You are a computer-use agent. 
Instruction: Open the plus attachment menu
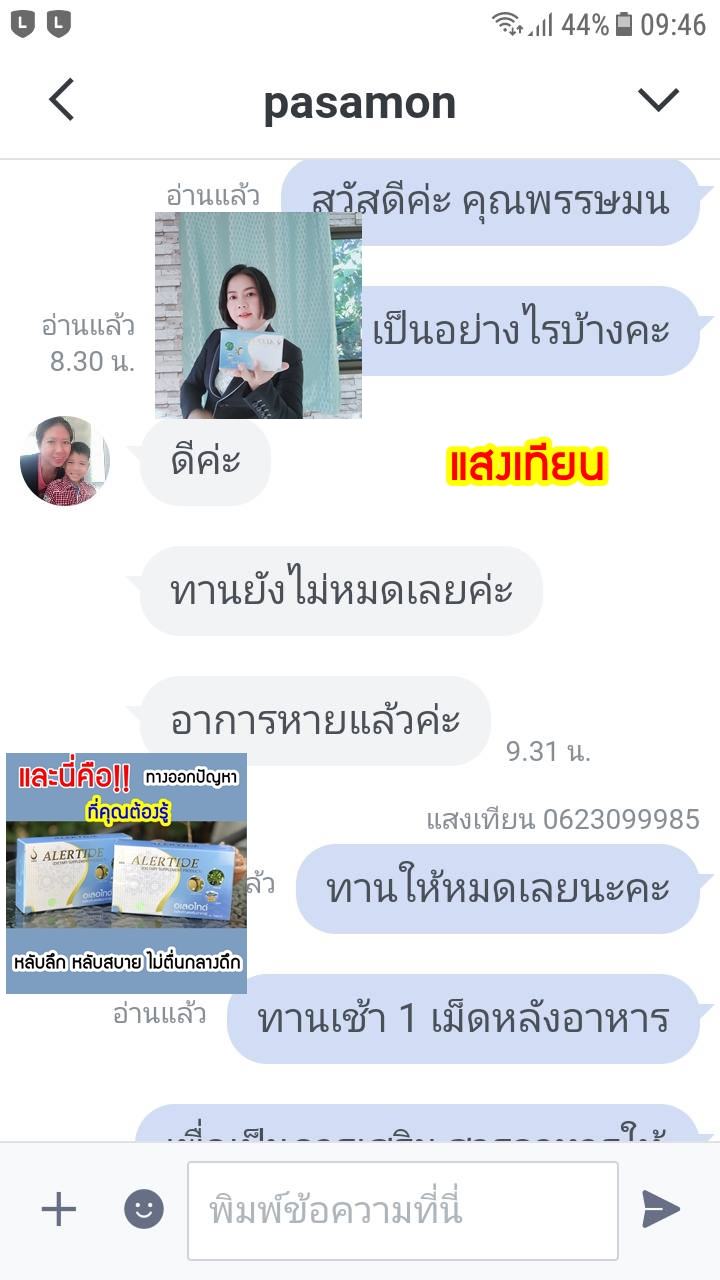tap(59, 1210)
